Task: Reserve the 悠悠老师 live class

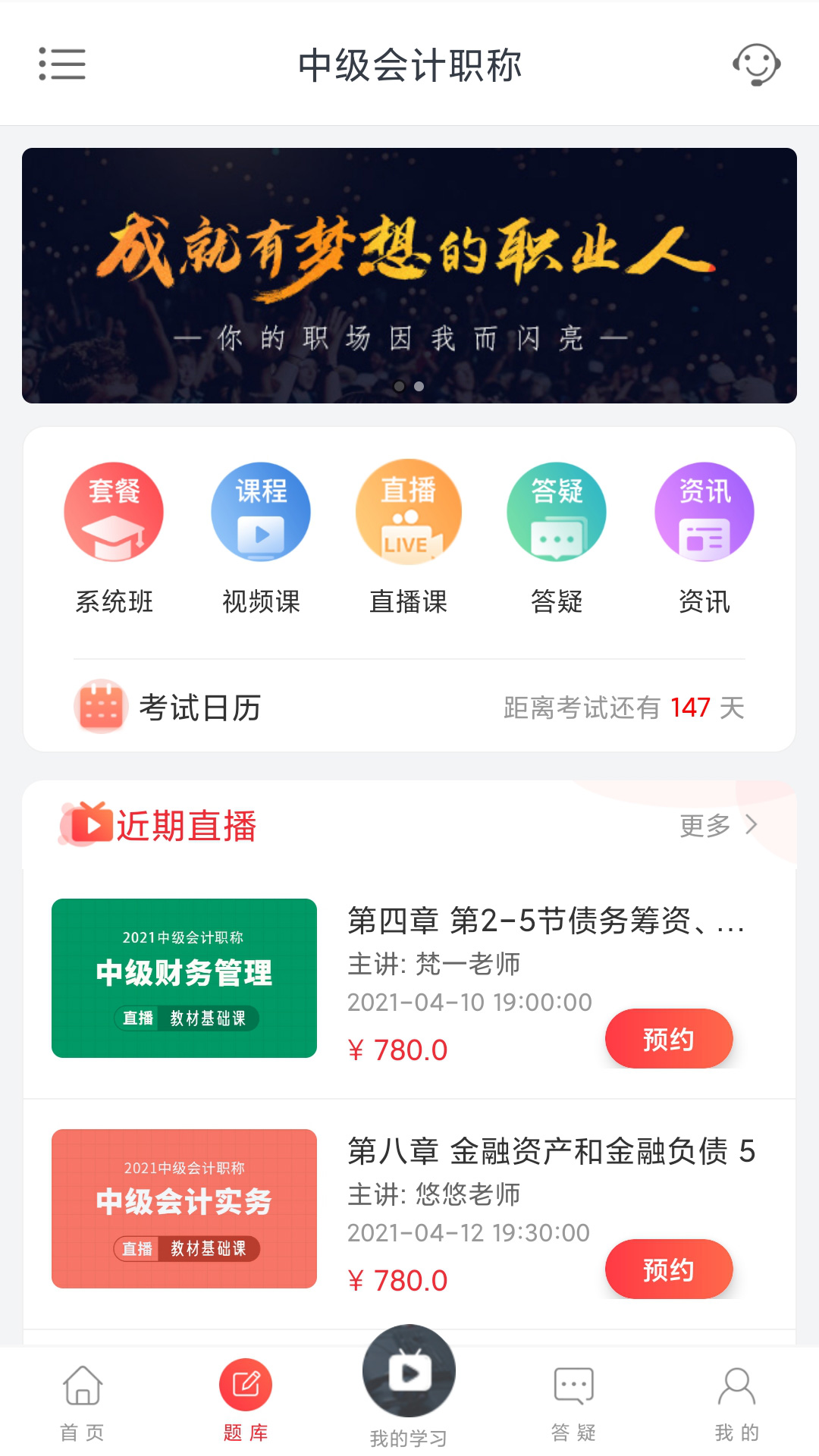Action: [668, 1269]
